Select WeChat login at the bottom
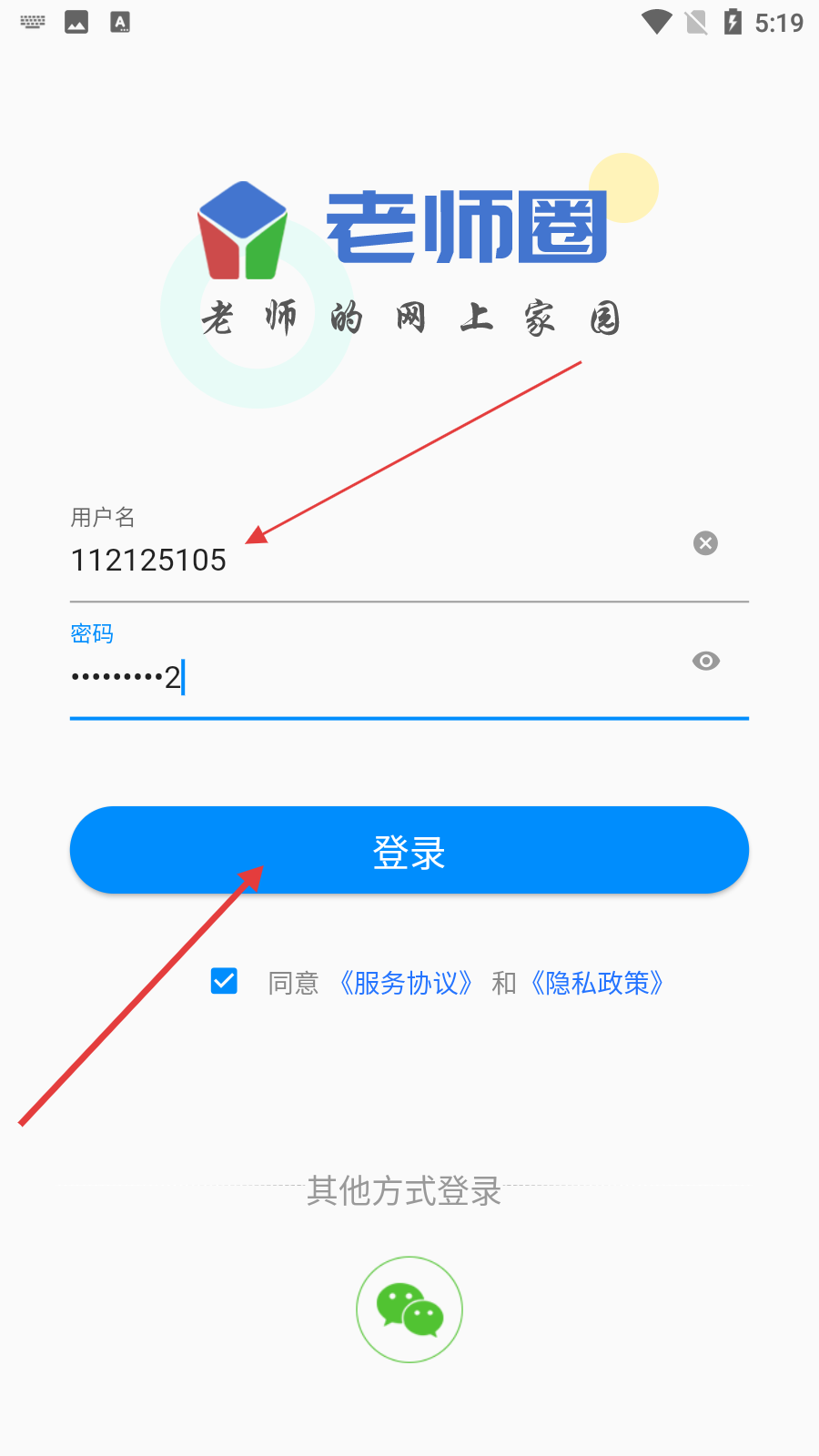This screenshot has width=819, height=1456. [x=409, y=1309]
